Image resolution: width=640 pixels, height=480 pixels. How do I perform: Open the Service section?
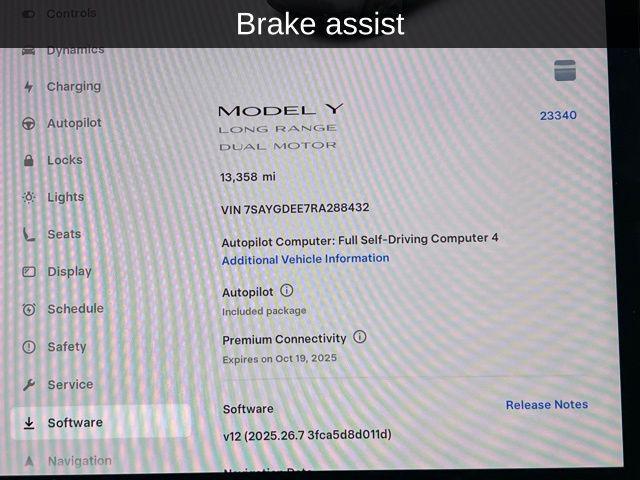(x=70, y=385)
